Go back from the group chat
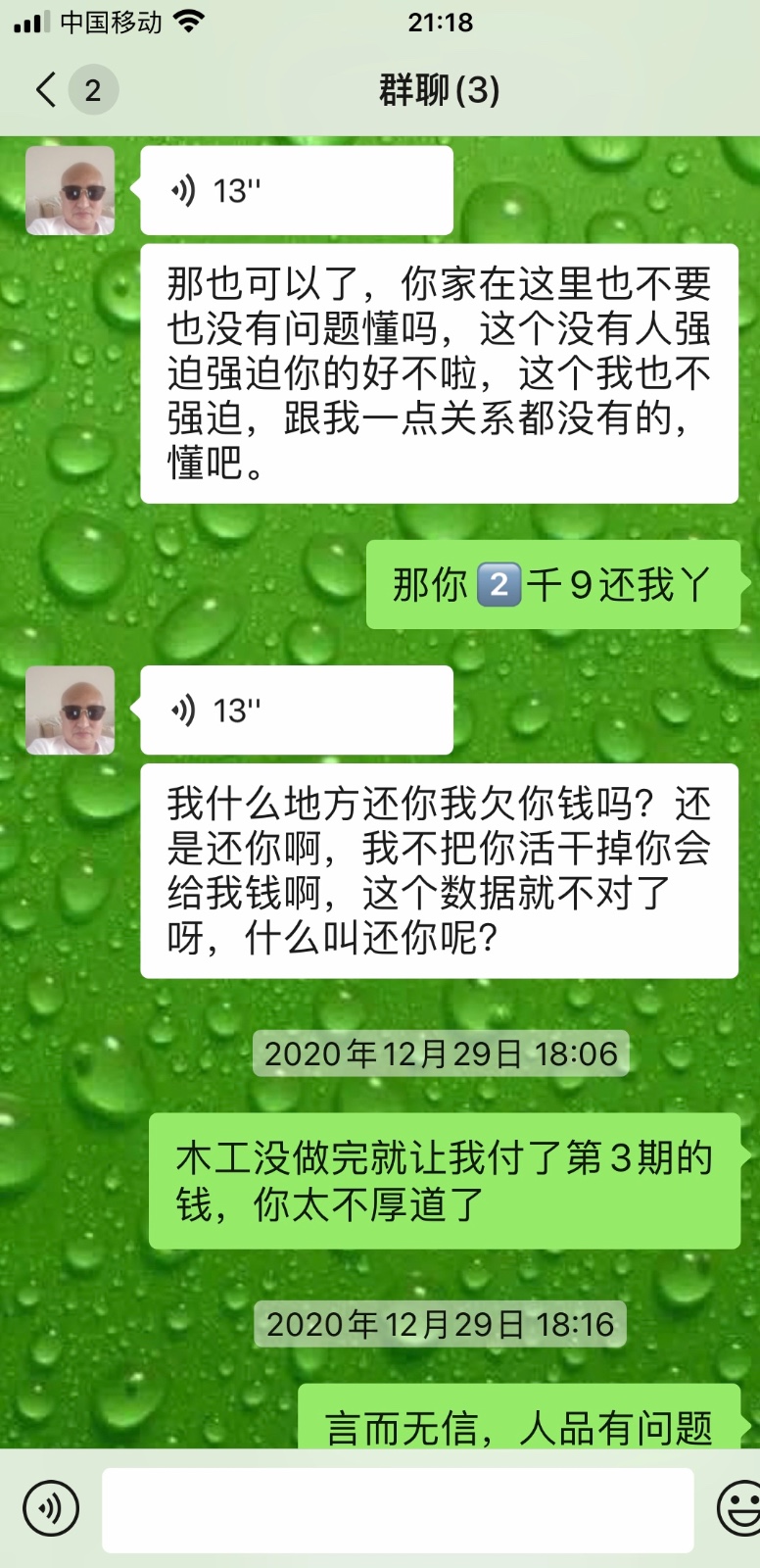 coord(45,90)
